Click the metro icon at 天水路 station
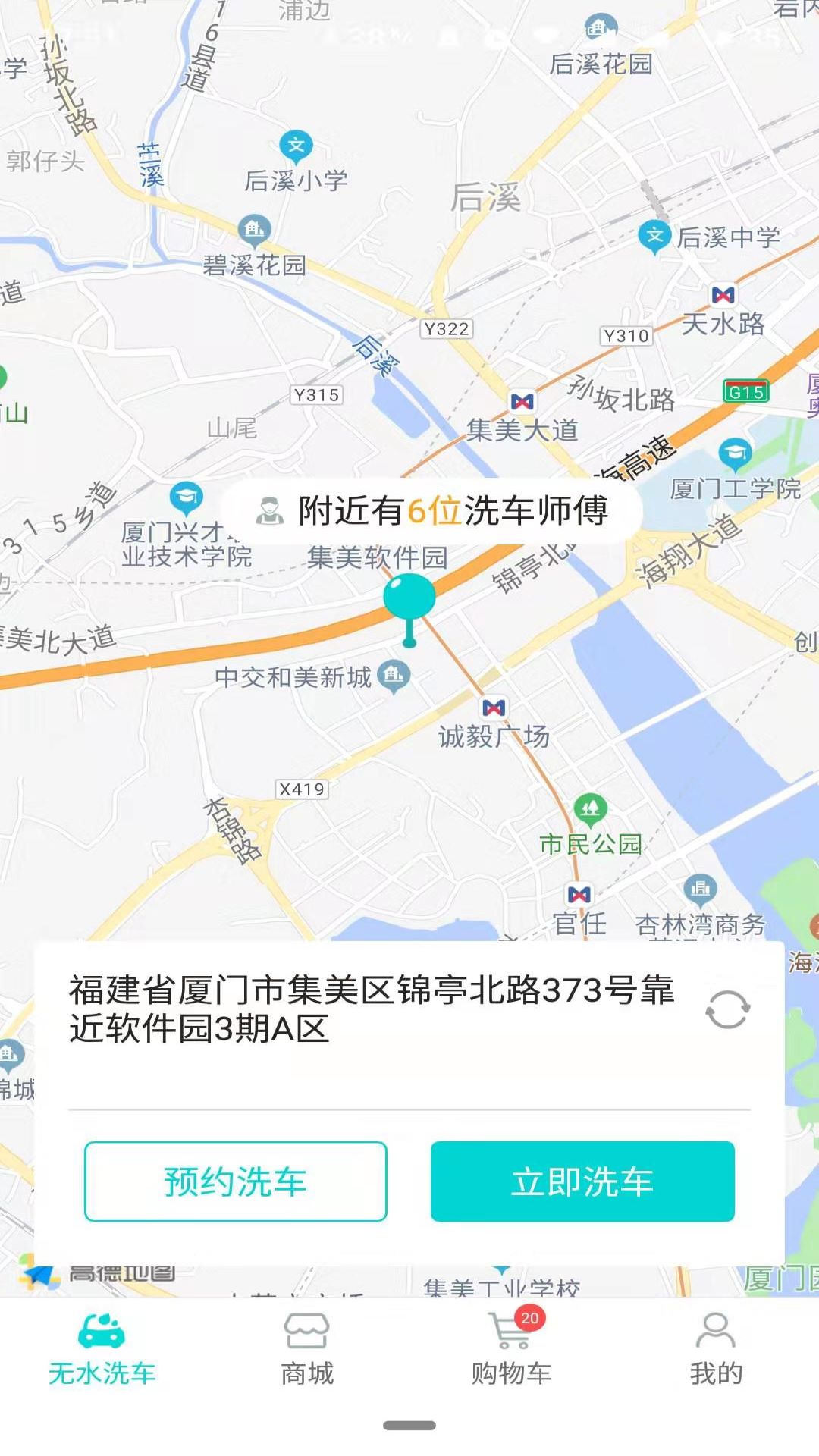The width and height of the screenshot is (819, 1456). pyautogui.click(x=723, y=296)
